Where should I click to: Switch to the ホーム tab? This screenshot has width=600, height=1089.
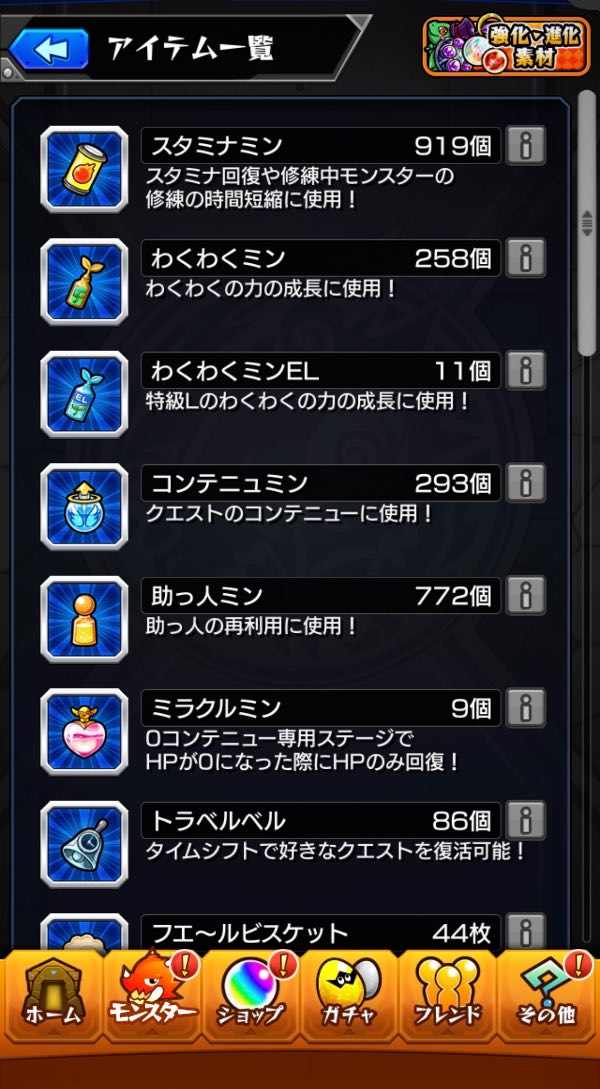coord(50,1000)
